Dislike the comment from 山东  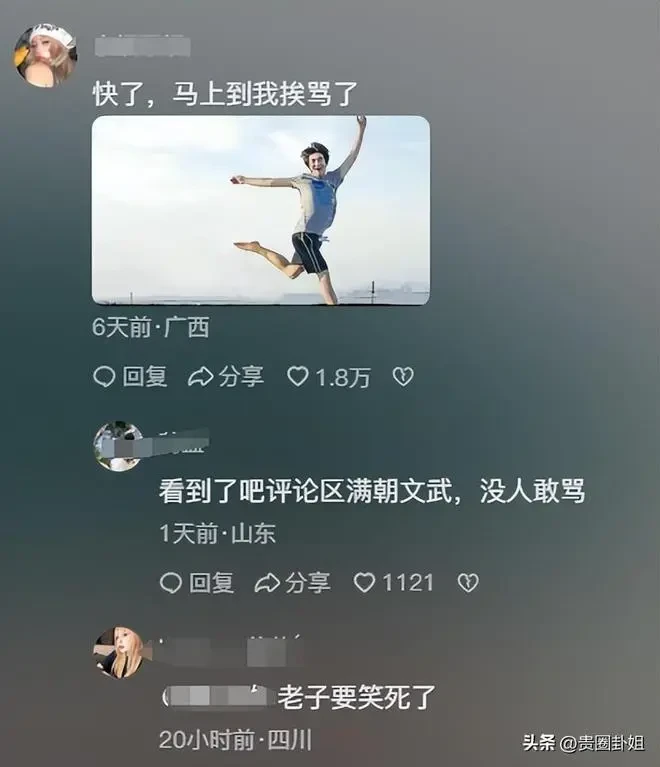coord(467,583)
